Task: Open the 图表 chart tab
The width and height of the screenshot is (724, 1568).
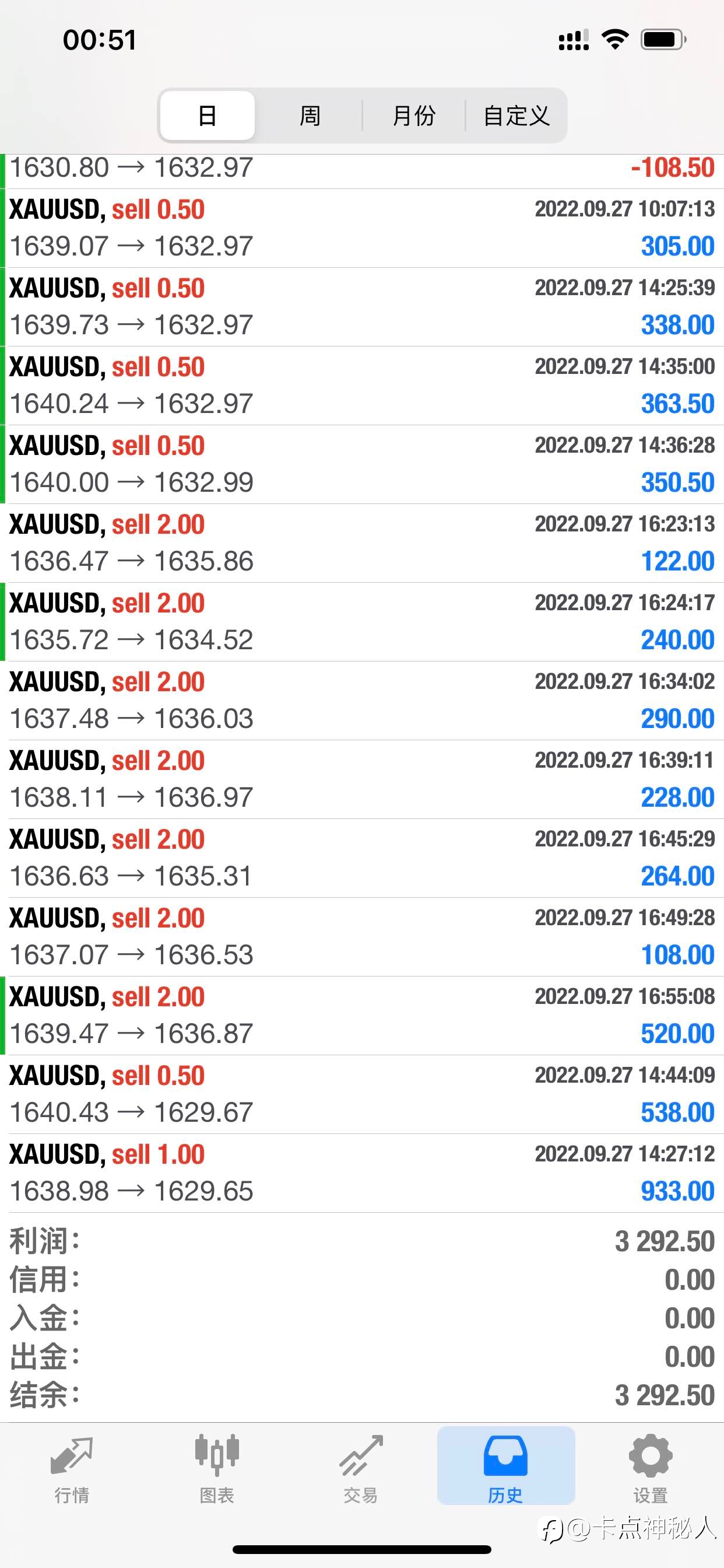Action: 217,1468
